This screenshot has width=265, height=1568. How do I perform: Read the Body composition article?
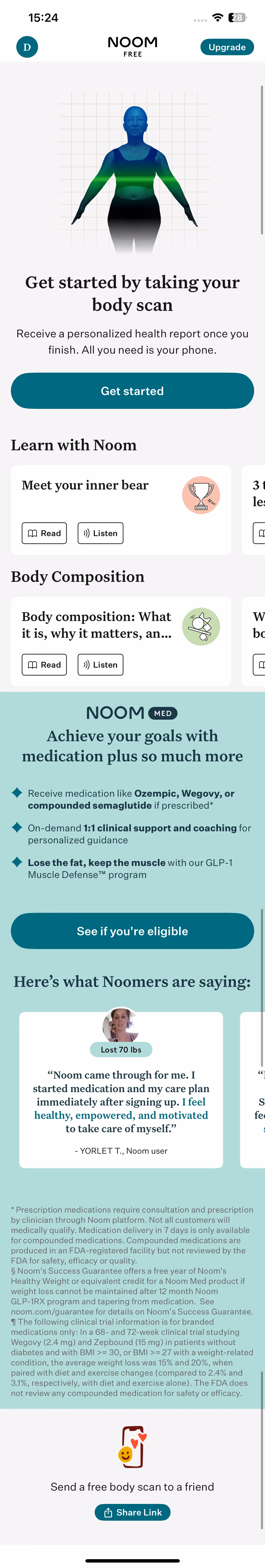(x=44, y=665)
